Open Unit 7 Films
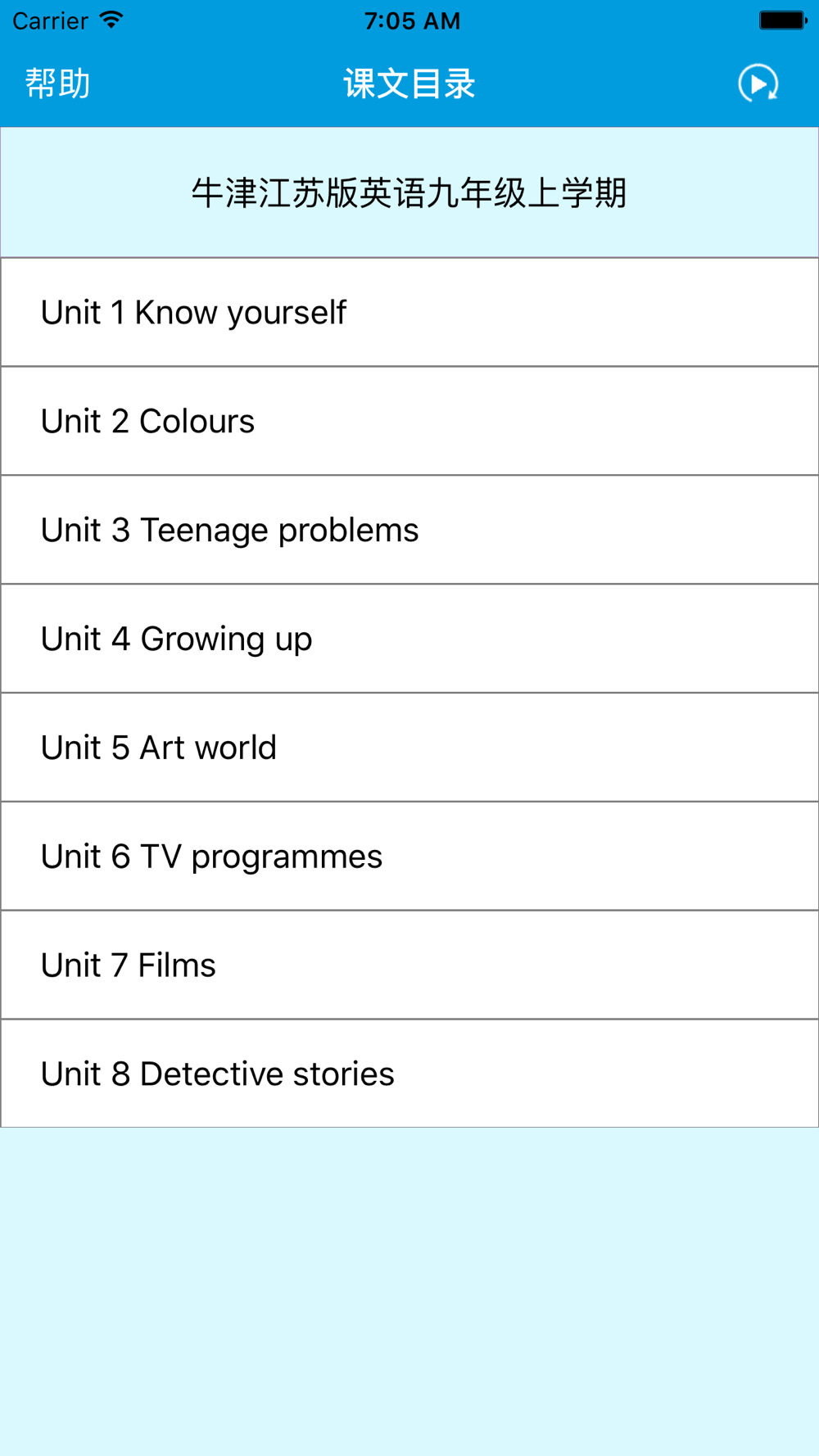This screenshot has height=1456, width=819. [409, 965]
